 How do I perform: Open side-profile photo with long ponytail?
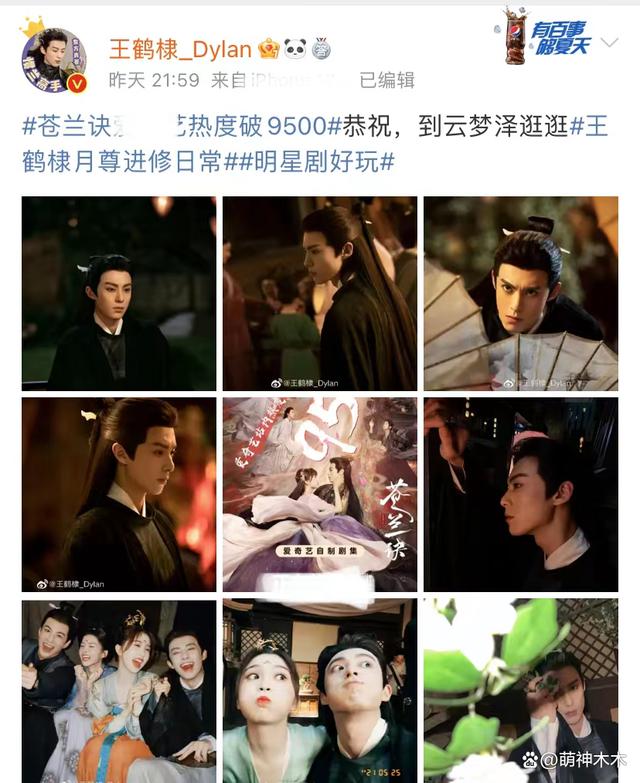click(319, 293)
